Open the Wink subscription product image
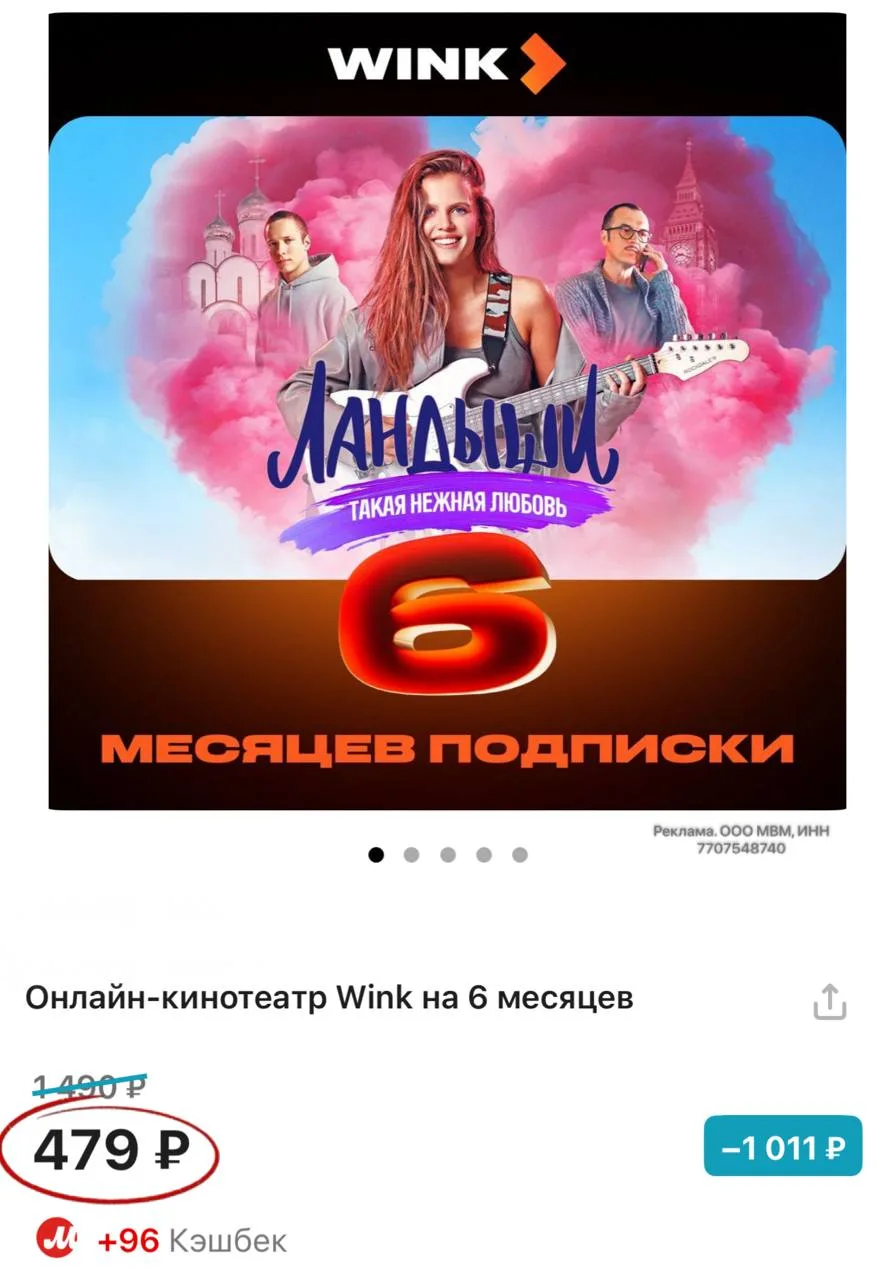Screen dimensions: 895x1280 (447, 410)
